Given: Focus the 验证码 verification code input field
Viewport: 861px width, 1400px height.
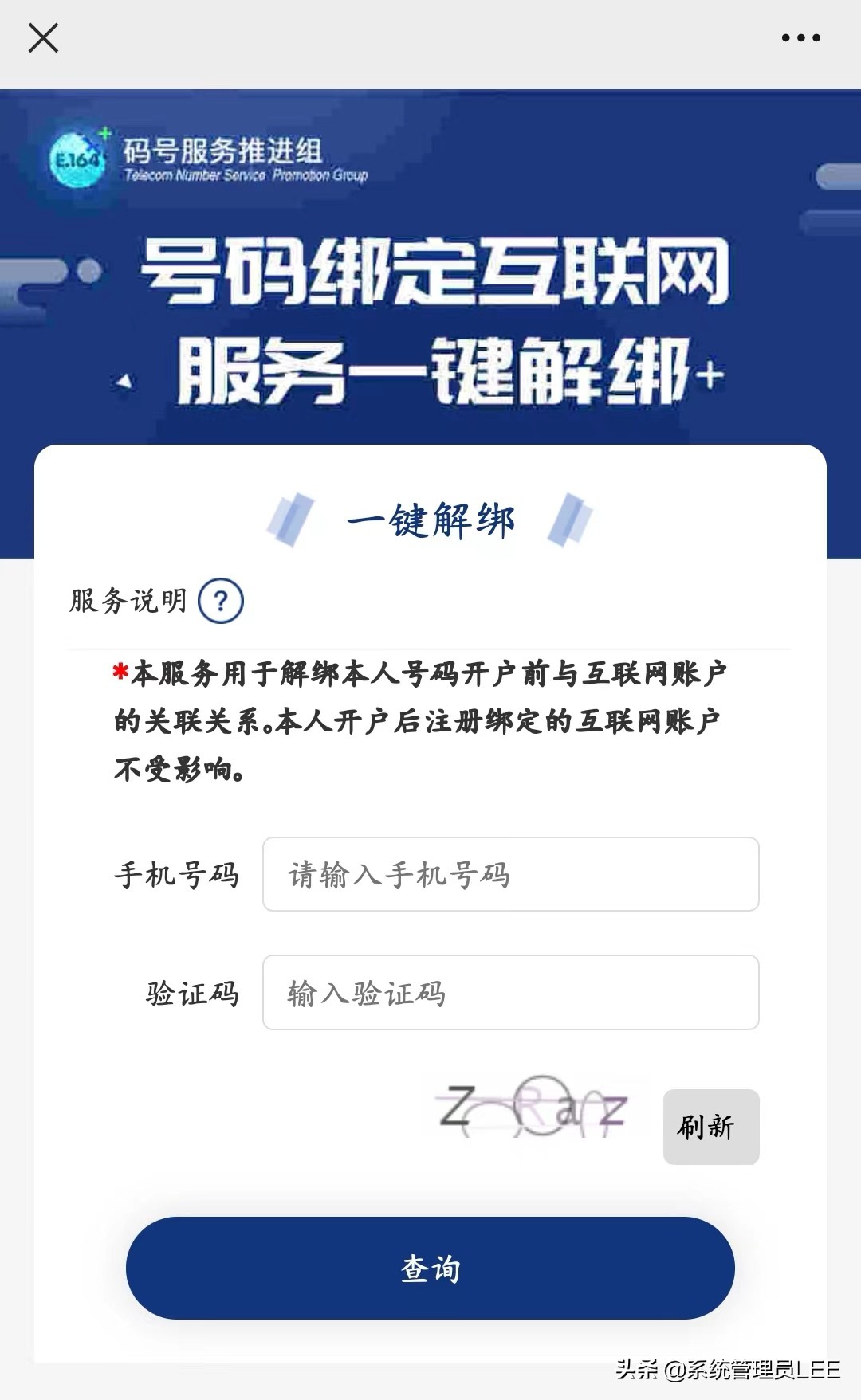Looking at the screenshot, I should coord(510,993).
